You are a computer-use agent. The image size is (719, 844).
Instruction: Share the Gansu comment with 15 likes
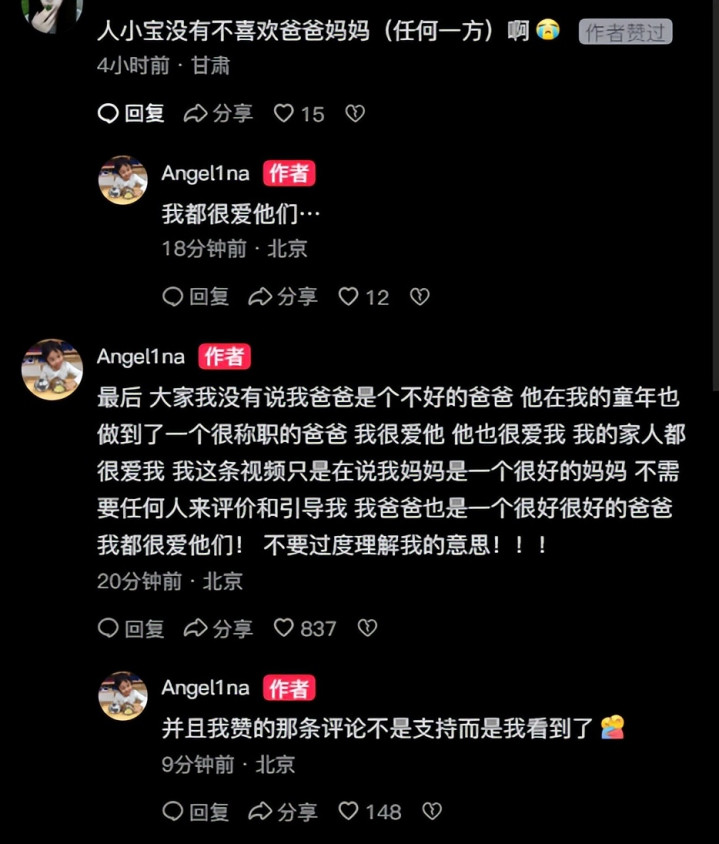click(x=218, y=114)
